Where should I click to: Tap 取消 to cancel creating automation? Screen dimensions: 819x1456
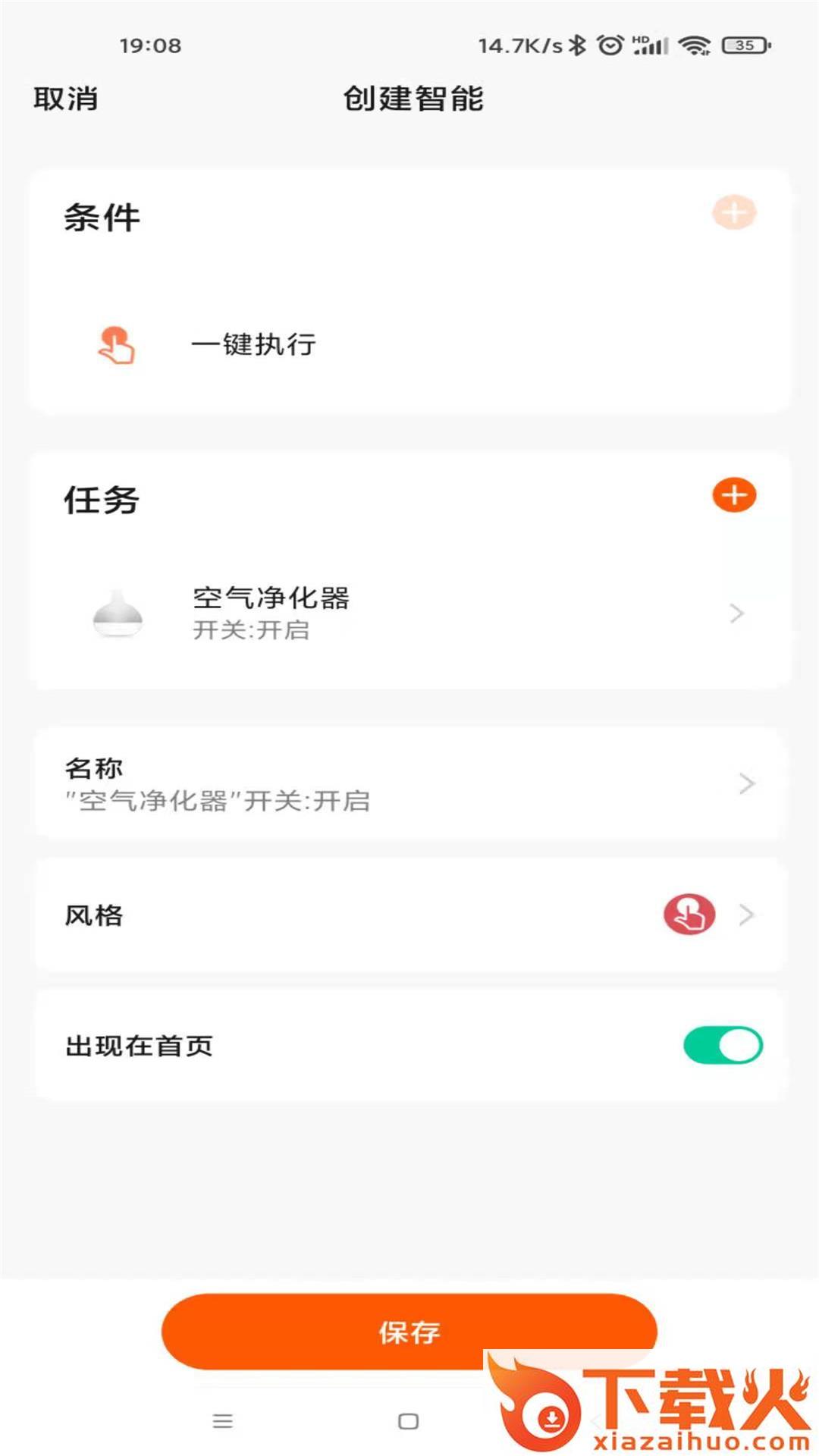pyautogui.click(x=65, y=99)
